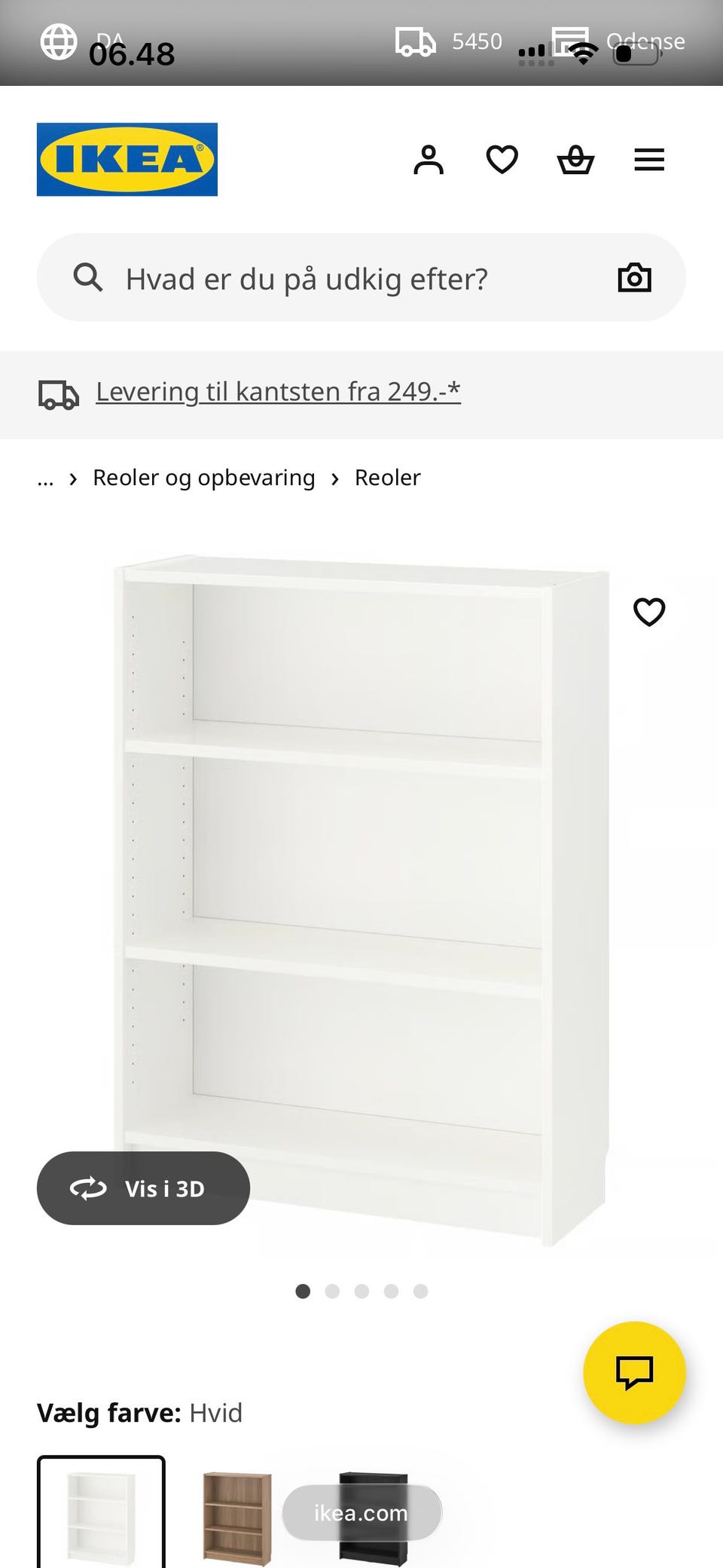Open the Odense store selector

(x=645, y=41)
